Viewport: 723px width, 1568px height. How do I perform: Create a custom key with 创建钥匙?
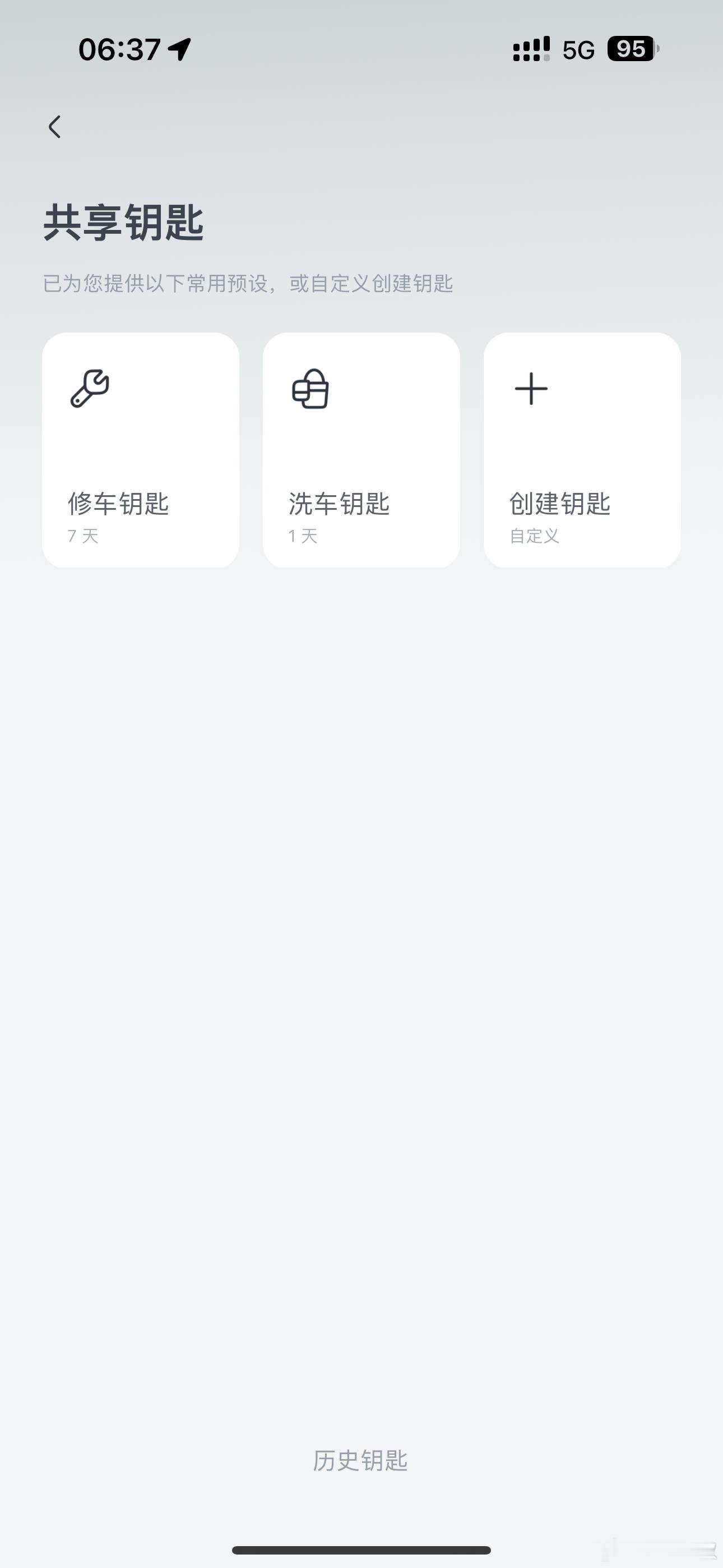tap(582, 450)
